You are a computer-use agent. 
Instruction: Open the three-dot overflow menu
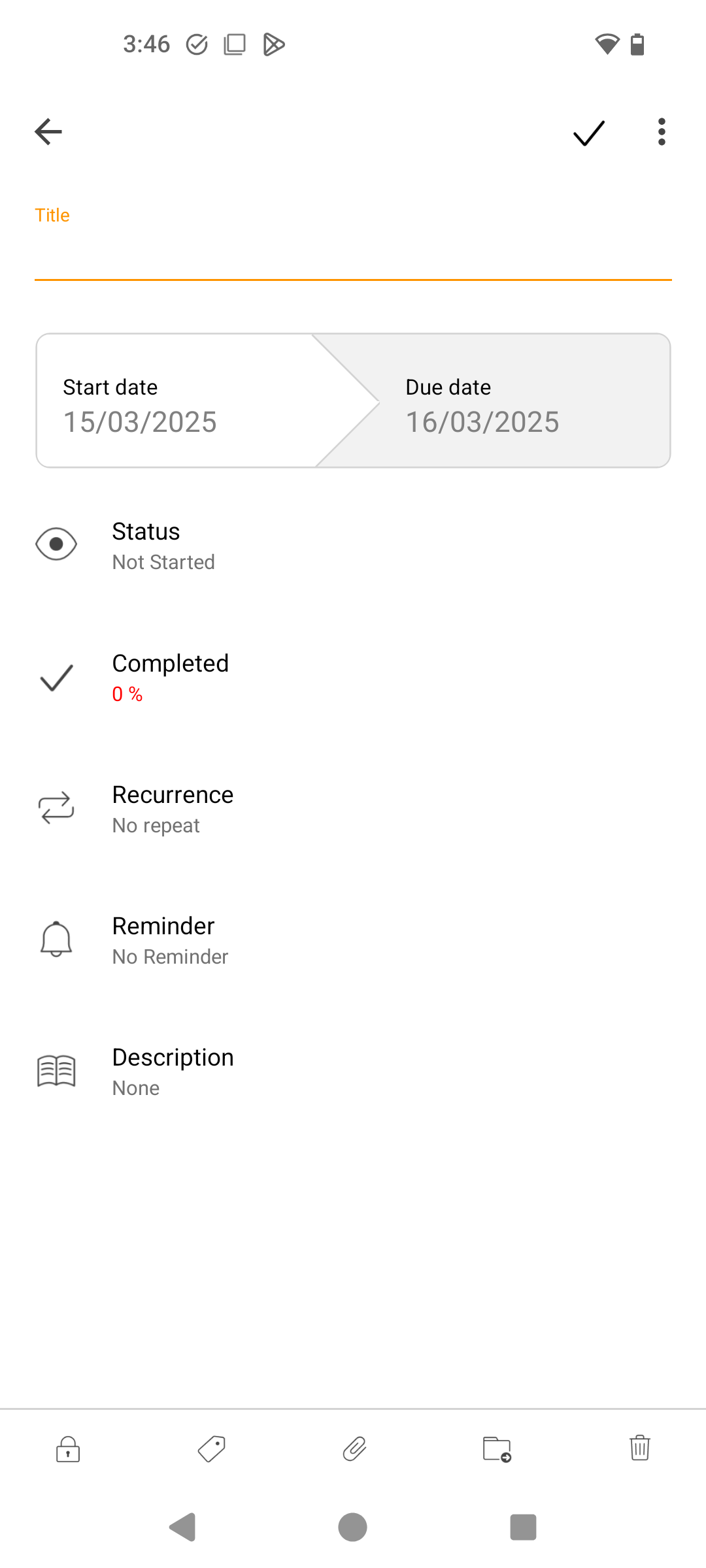coord(662,132)
